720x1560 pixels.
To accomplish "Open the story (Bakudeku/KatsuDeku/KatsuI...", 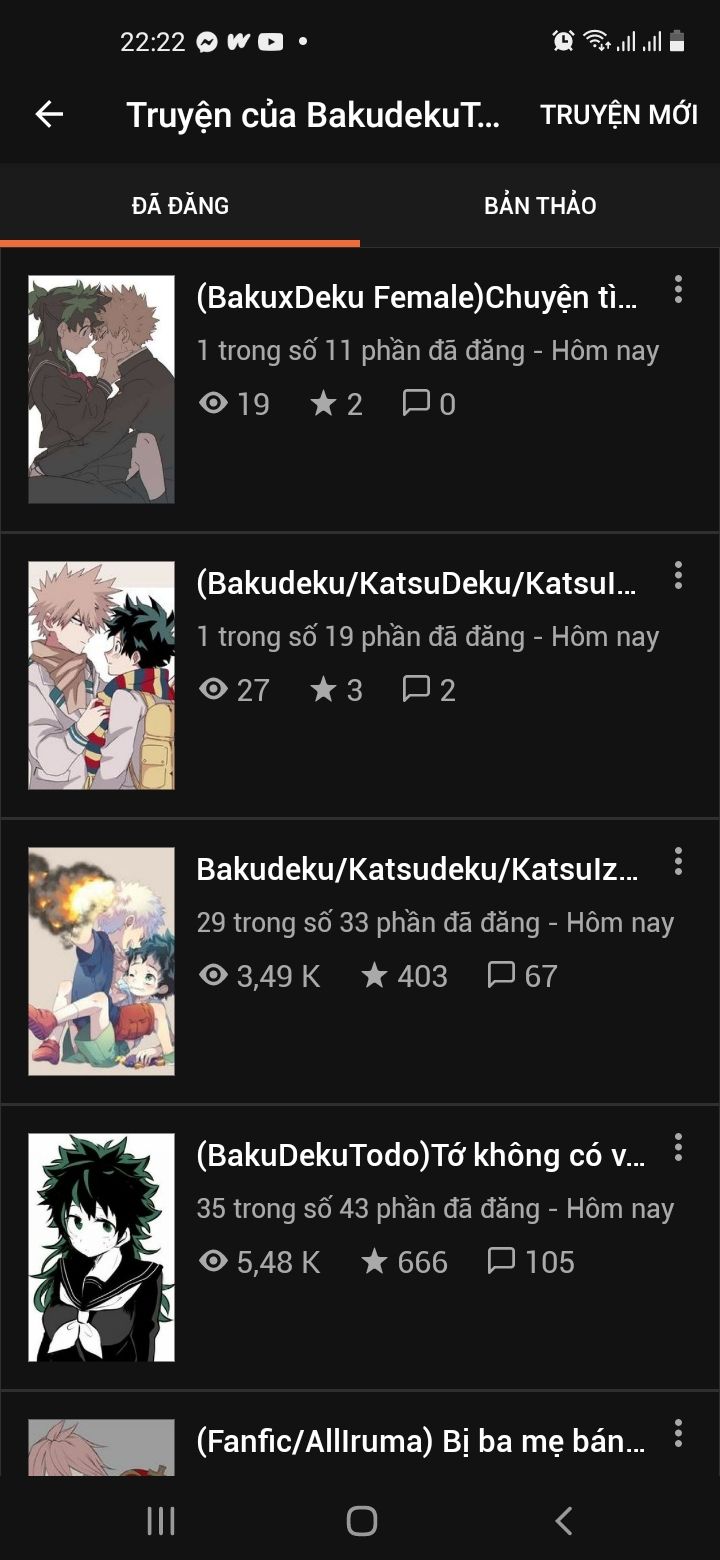I will (417, 583).
